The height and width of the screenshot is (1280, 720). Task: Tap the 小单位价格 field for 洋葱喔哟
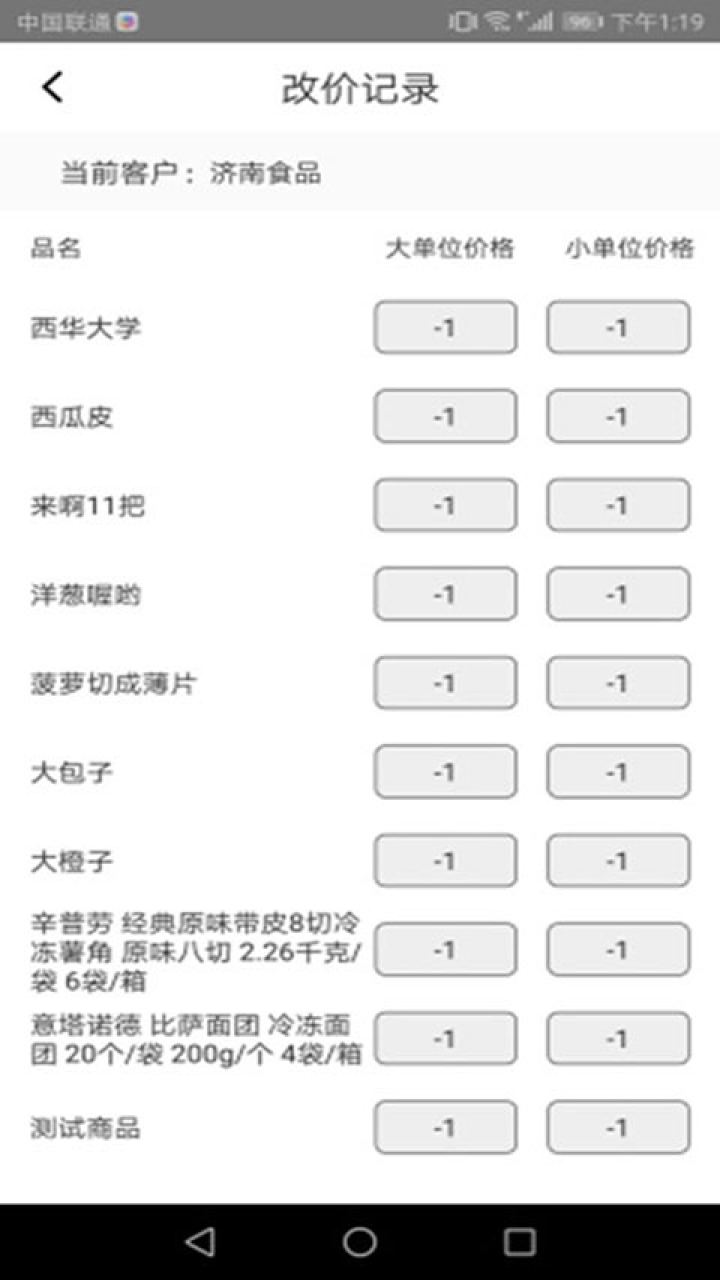coord(617,593)
